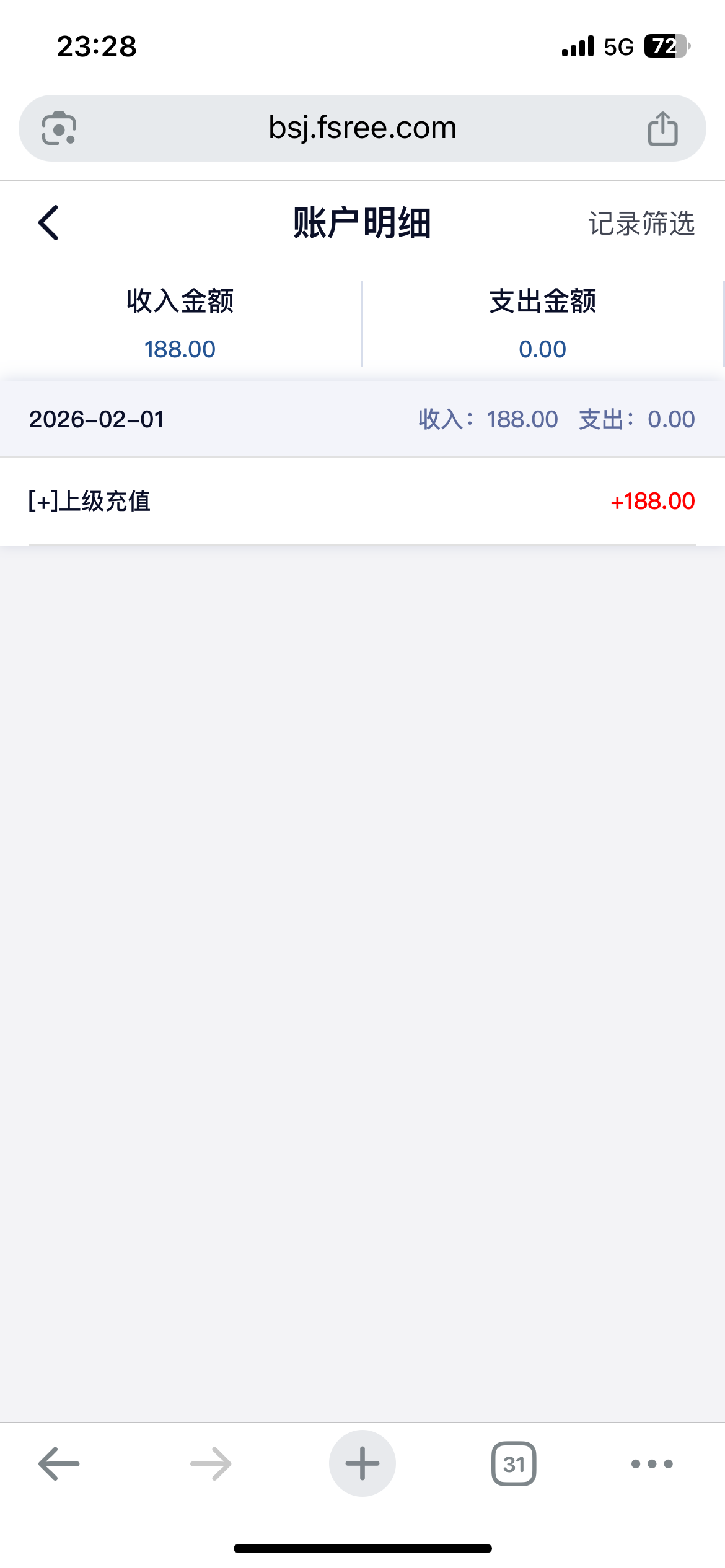Go back from 账户明细 page
The image size is (725, 1568).
click(x=48, y=223)
